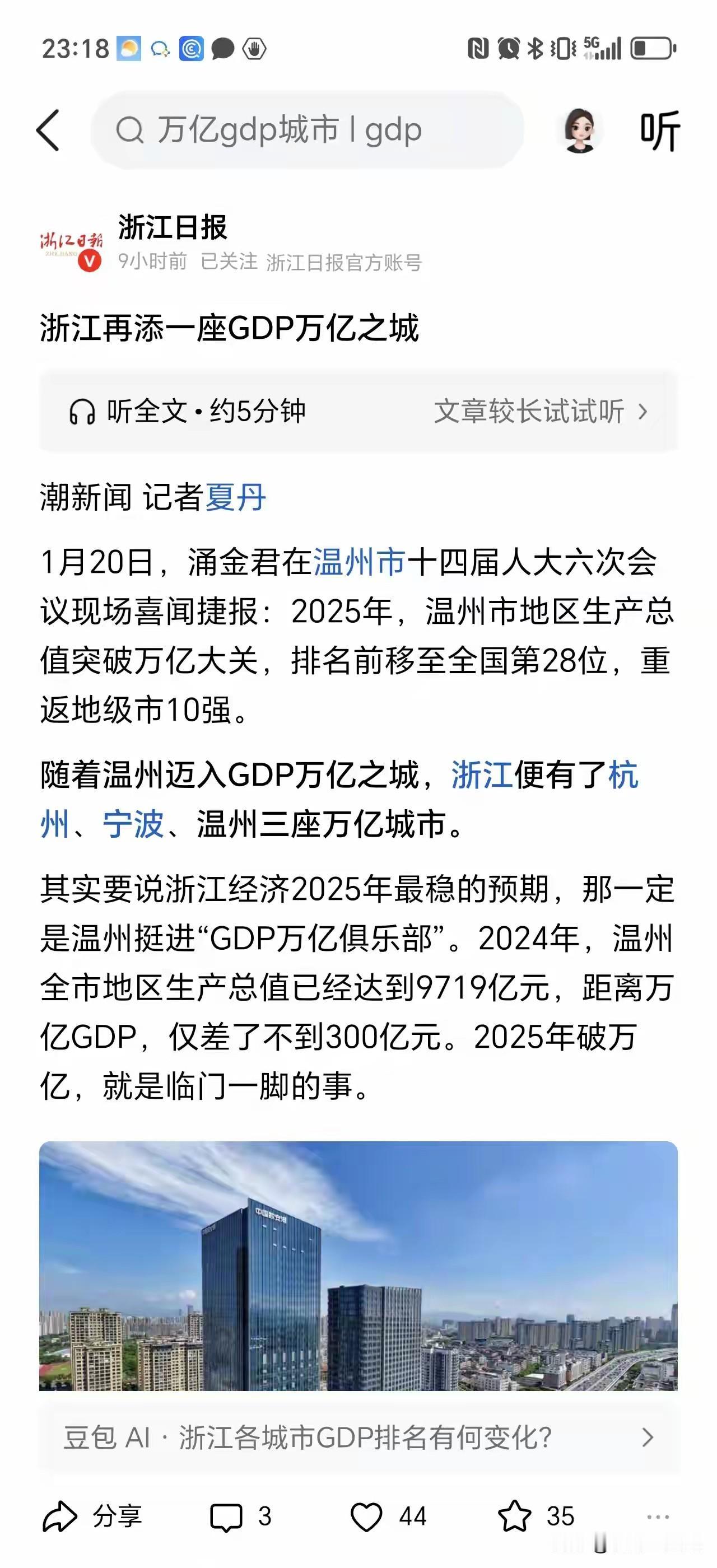Open the 听 listening feature at top right
717x1568 pixels.
pyautogui.click(x=660, y=130)
